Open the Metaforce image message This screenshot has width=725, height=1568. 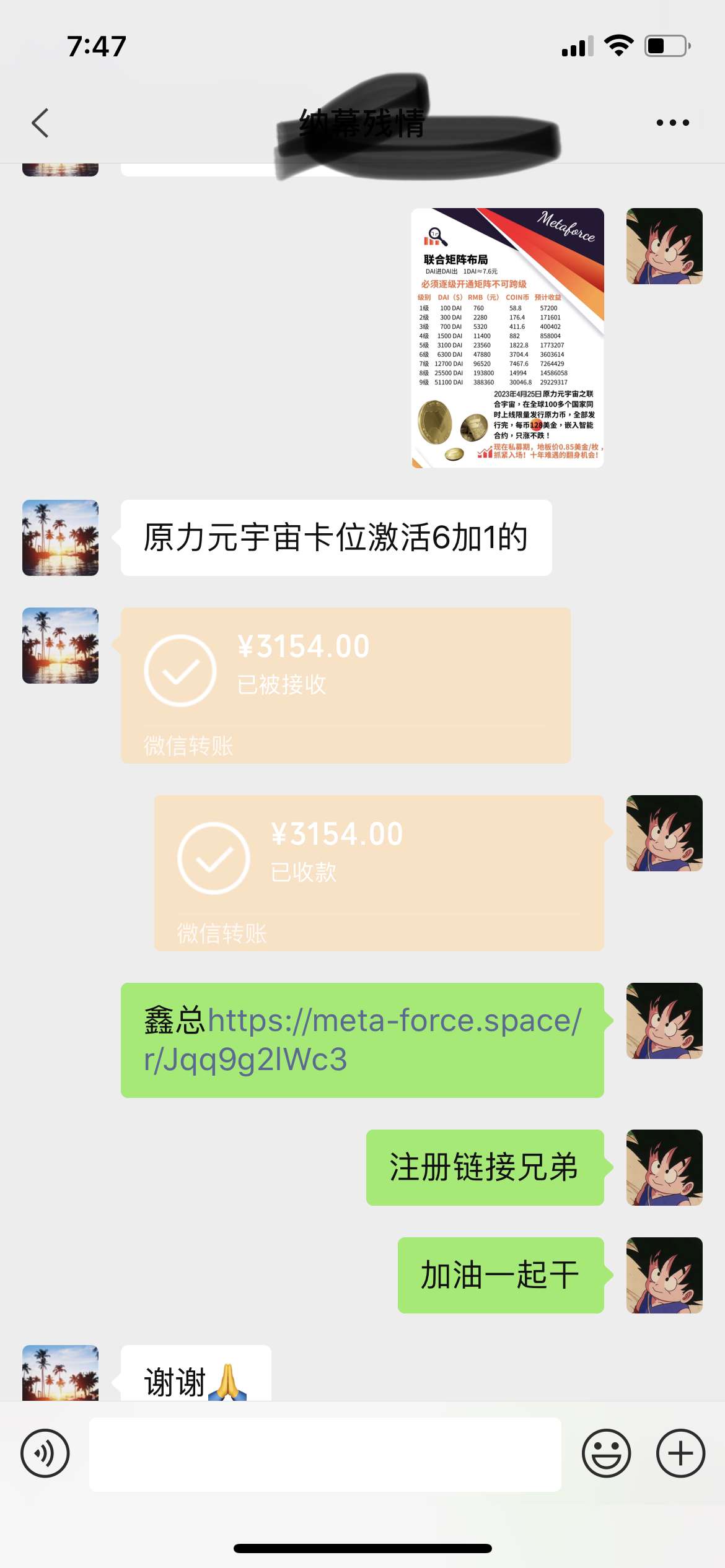point(507,338)
